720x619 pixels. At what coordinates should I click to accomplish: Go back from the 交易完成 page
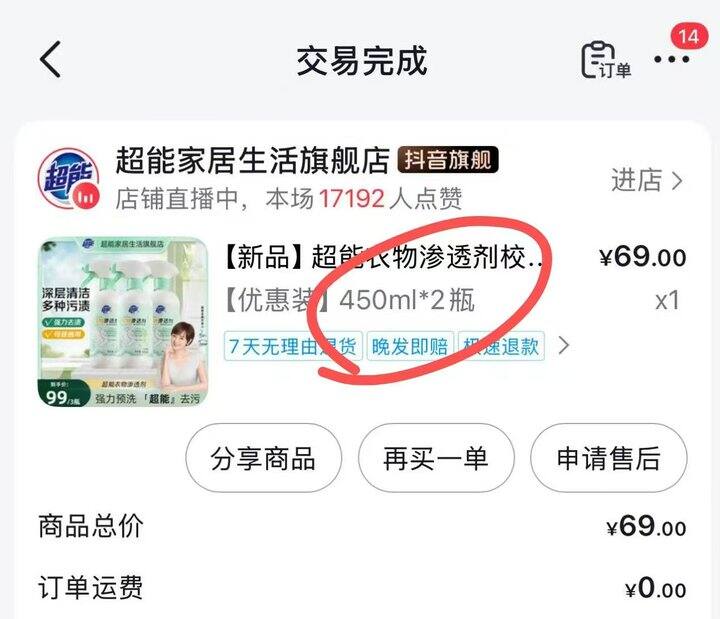[x=51, y=60]
